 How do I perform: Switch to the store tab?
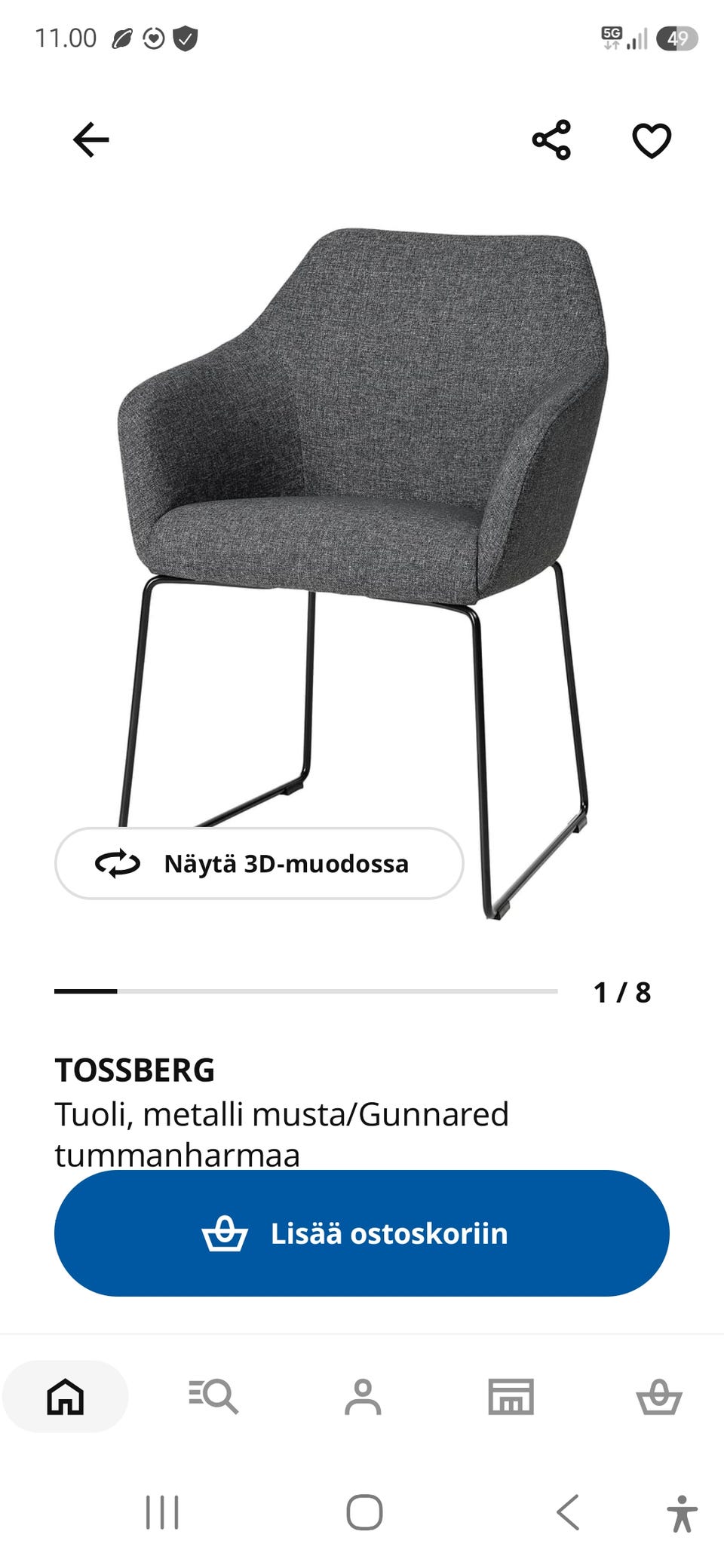[511, 1397]
